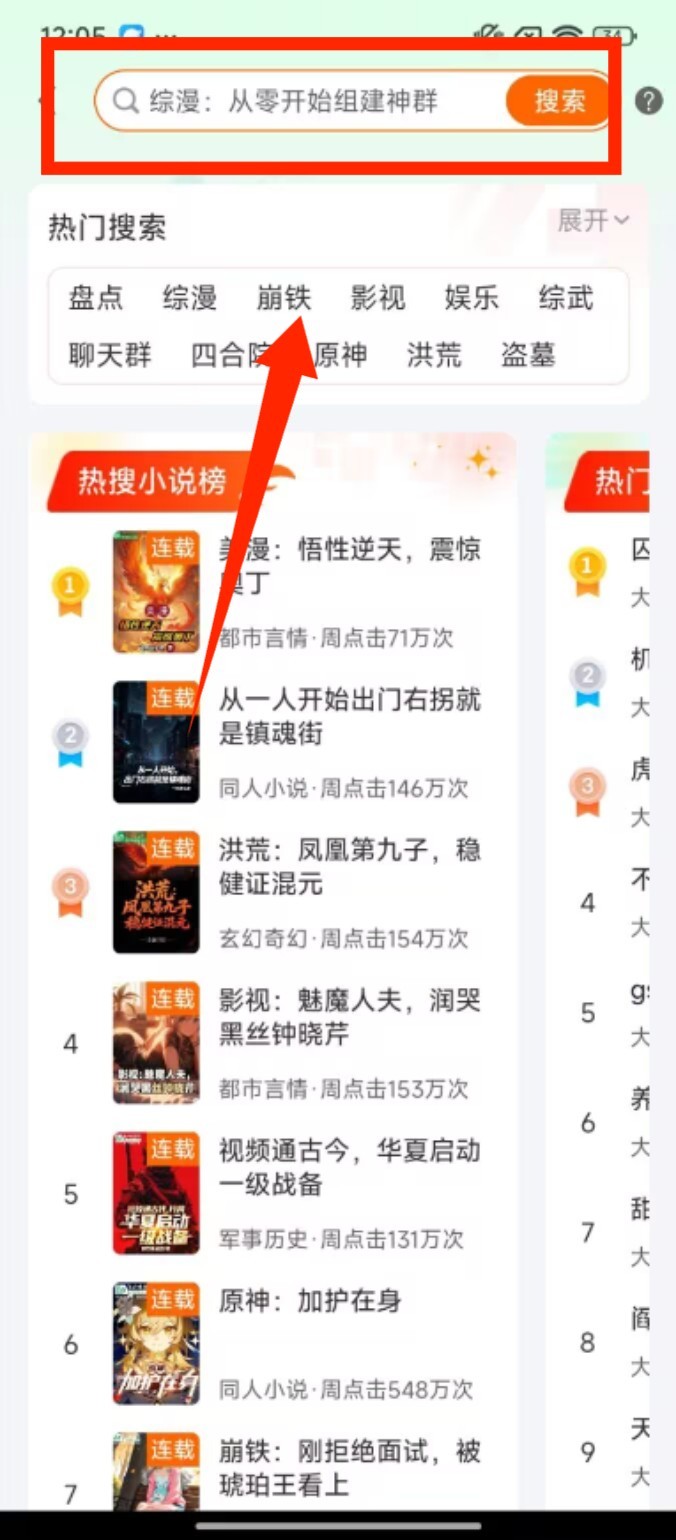Open the help question mark icon
This screenshot has width=676, height=1540.
(649, 101)
